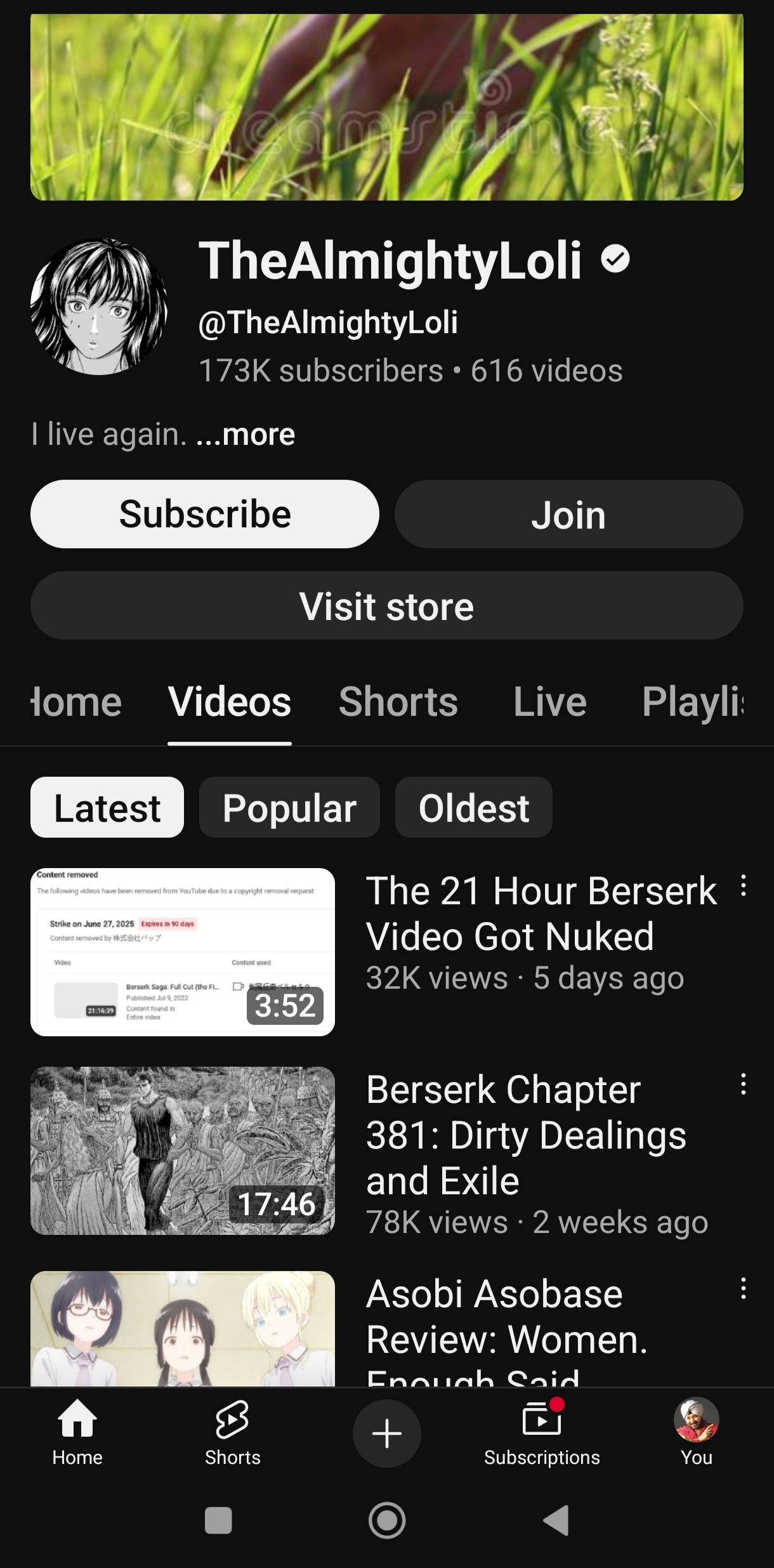This screenshot has height=1568, width=774.
Task: Select the Oldest sort chip
Action: tap(474, 807)
